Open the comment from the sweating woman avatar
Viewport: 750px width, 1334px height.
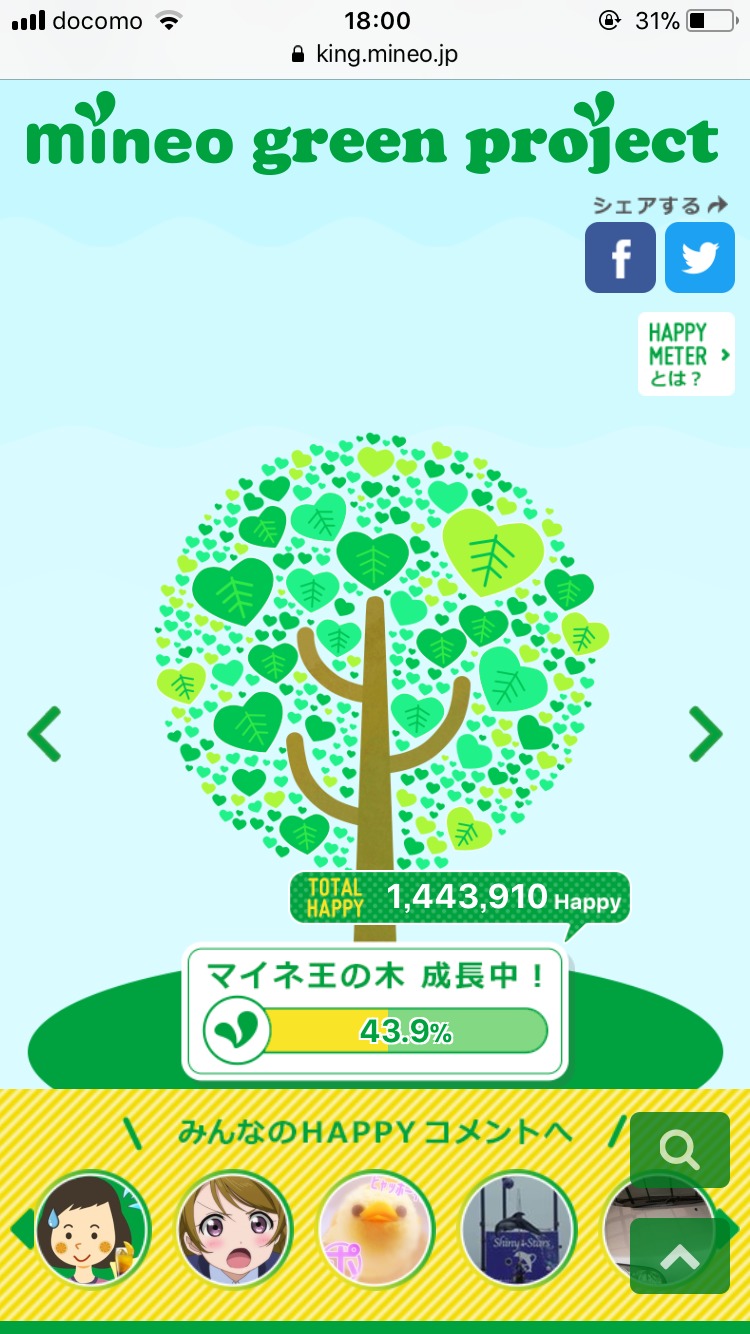click(92, 1228)
